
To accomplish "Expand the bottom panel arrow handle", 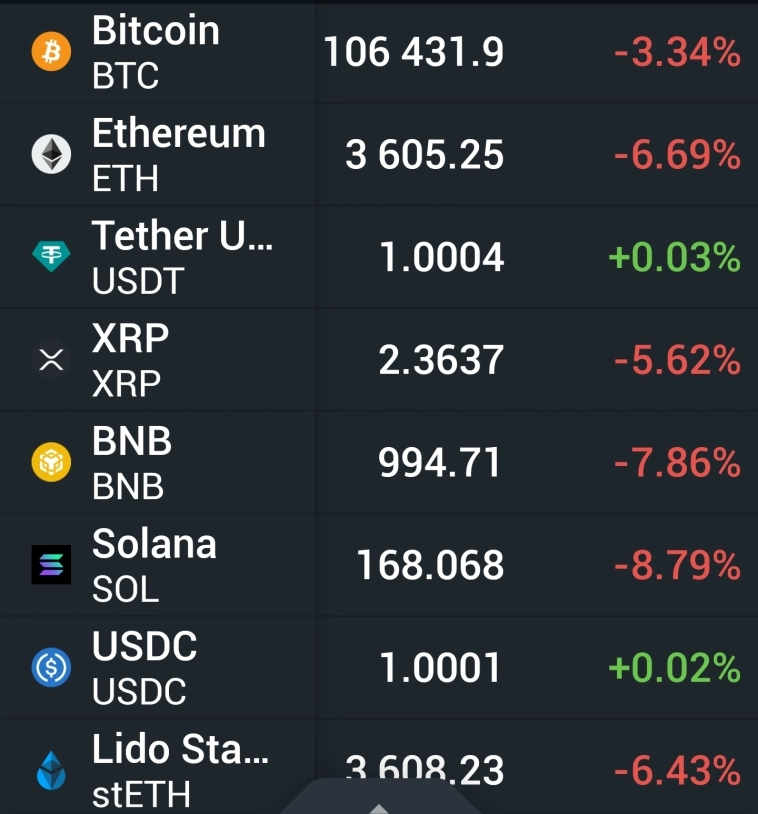I will pyautogui.click(x=378, y=803).
